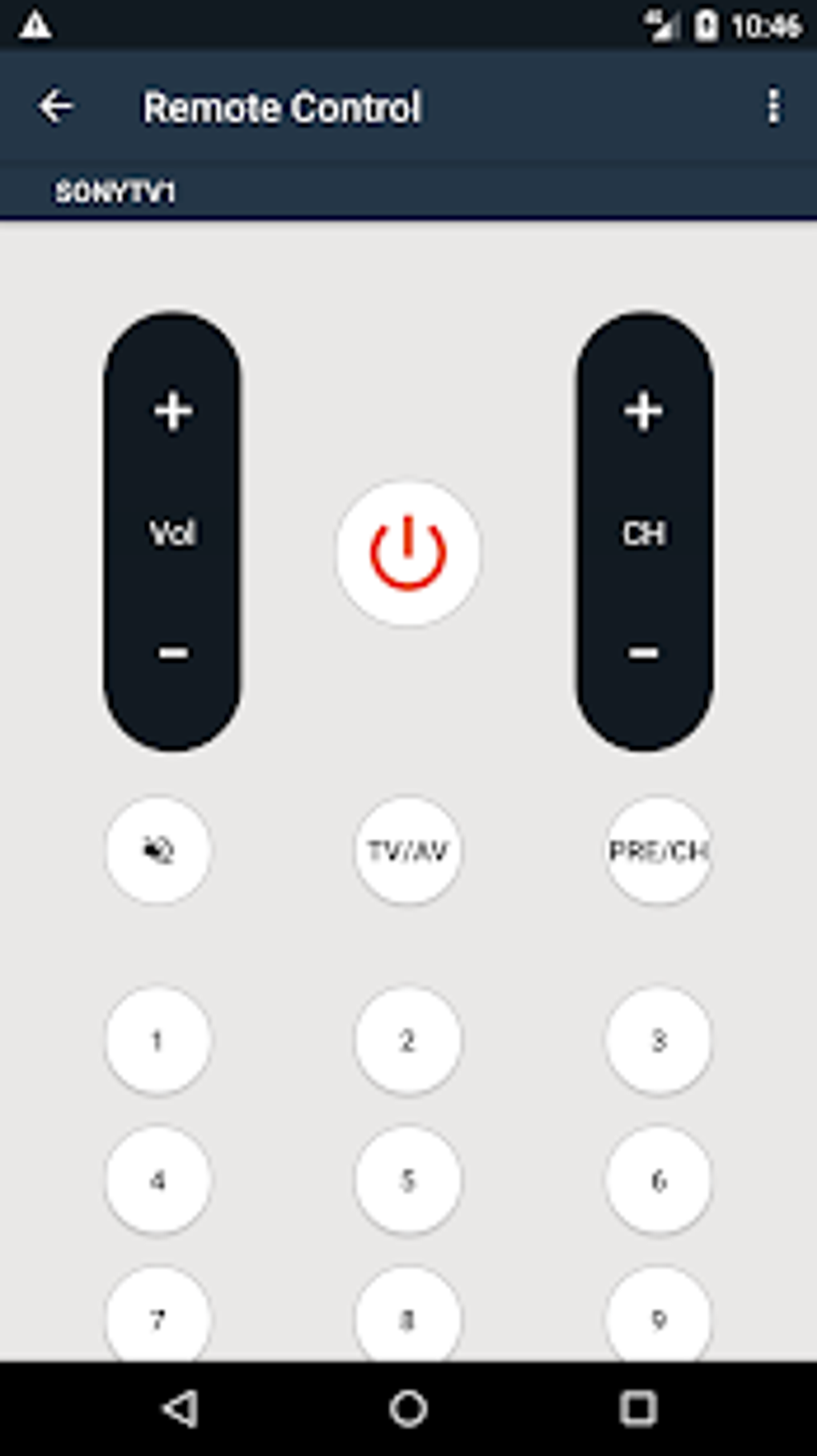
Task: Tap number 1 on the keypad
Action: 158,1040
